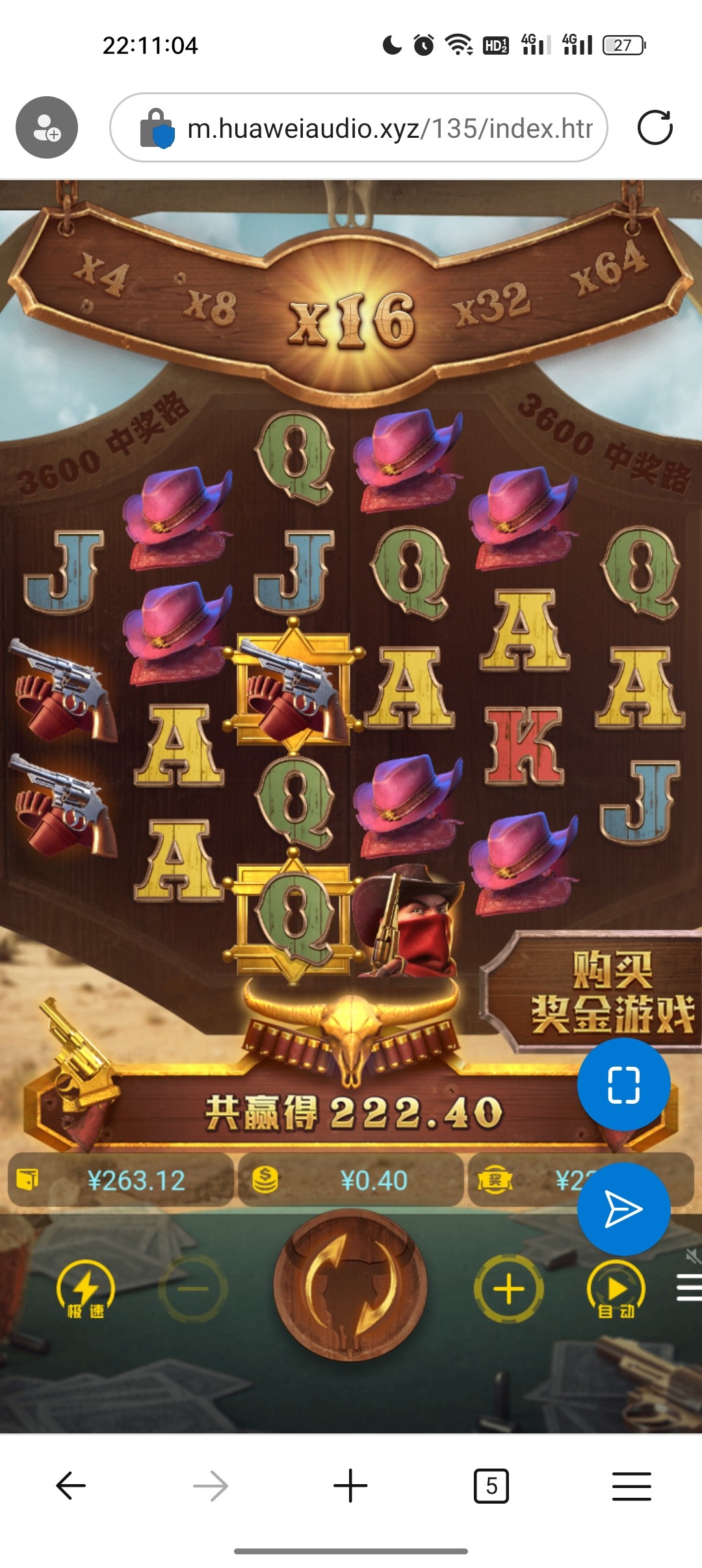The image size is (702, 1568).
Task: Open the bet amount ¥0.40 options
Action: coord(351,1180)
